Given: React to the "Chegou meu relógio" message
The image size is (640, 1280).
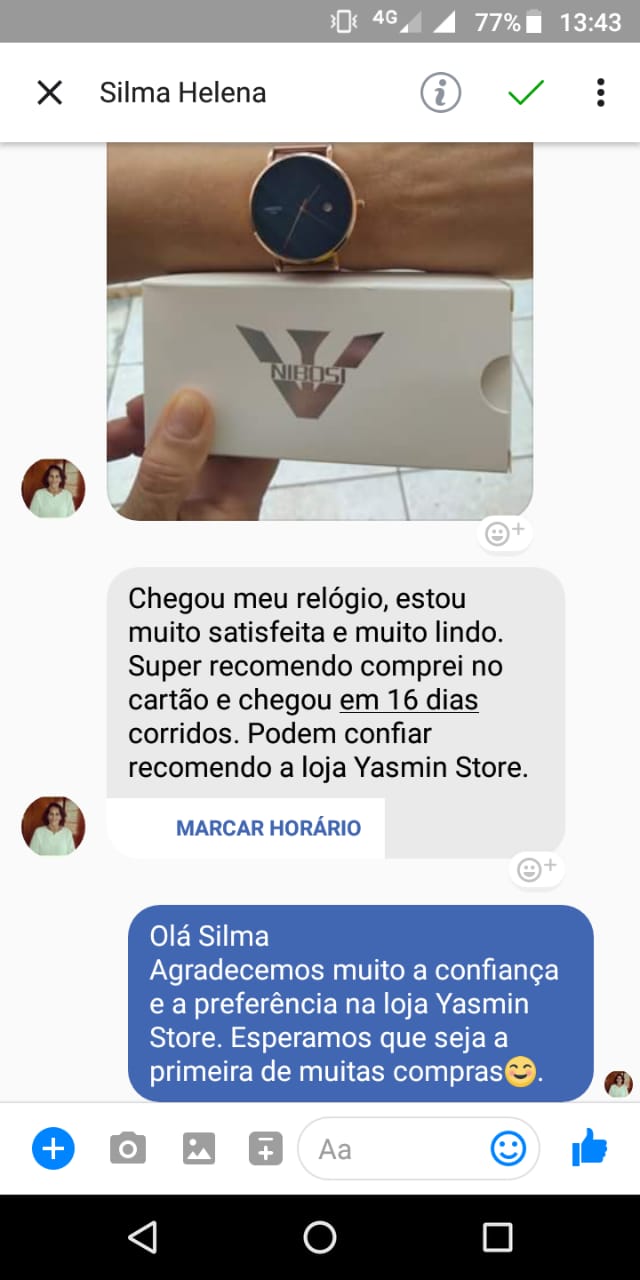Looking at the screenshot, I should pyautogui.click(x=537, y=870).
